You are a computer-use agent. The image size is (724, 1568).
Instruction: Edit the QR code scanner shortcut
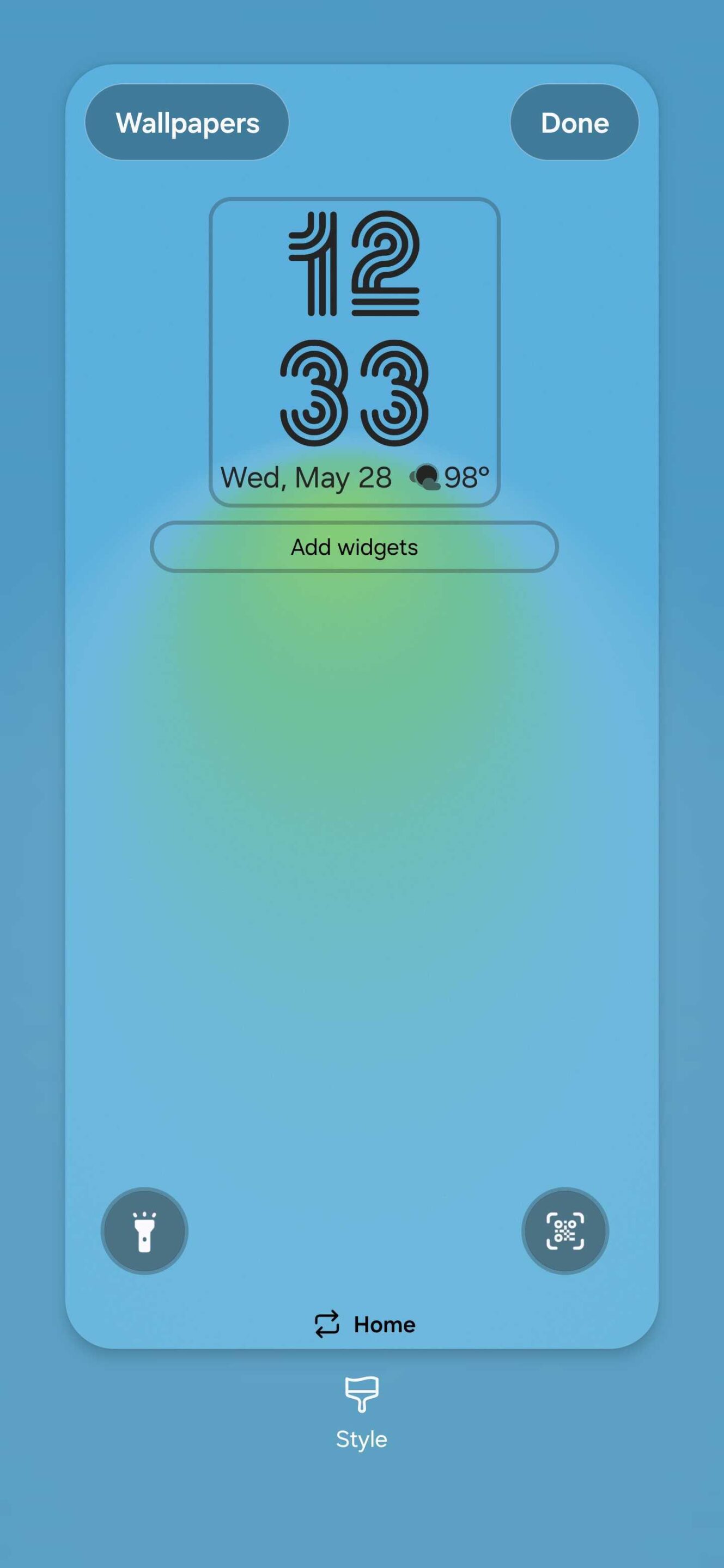click(564, 1231)
